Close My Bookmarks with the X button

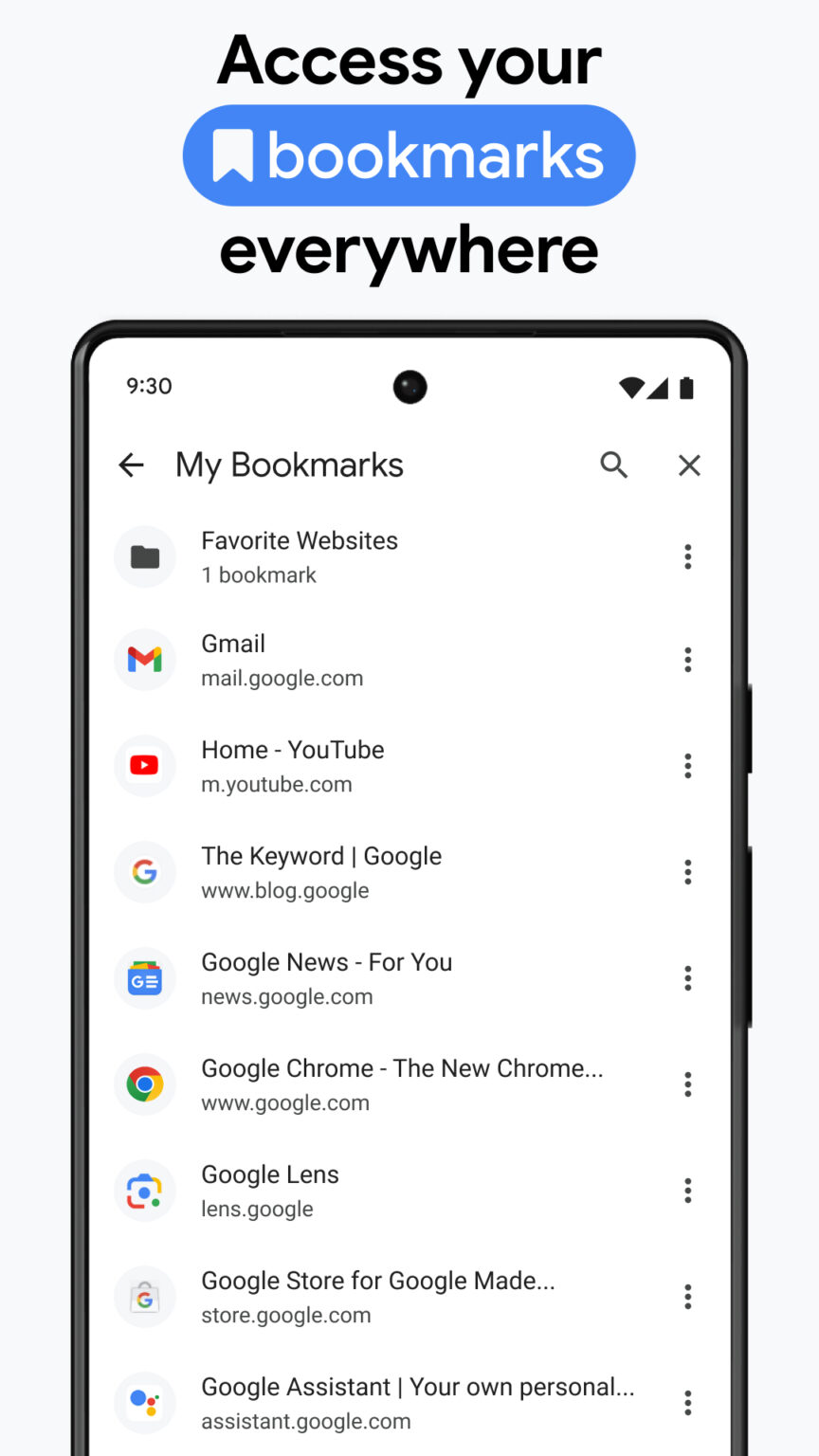pos(688,465)
